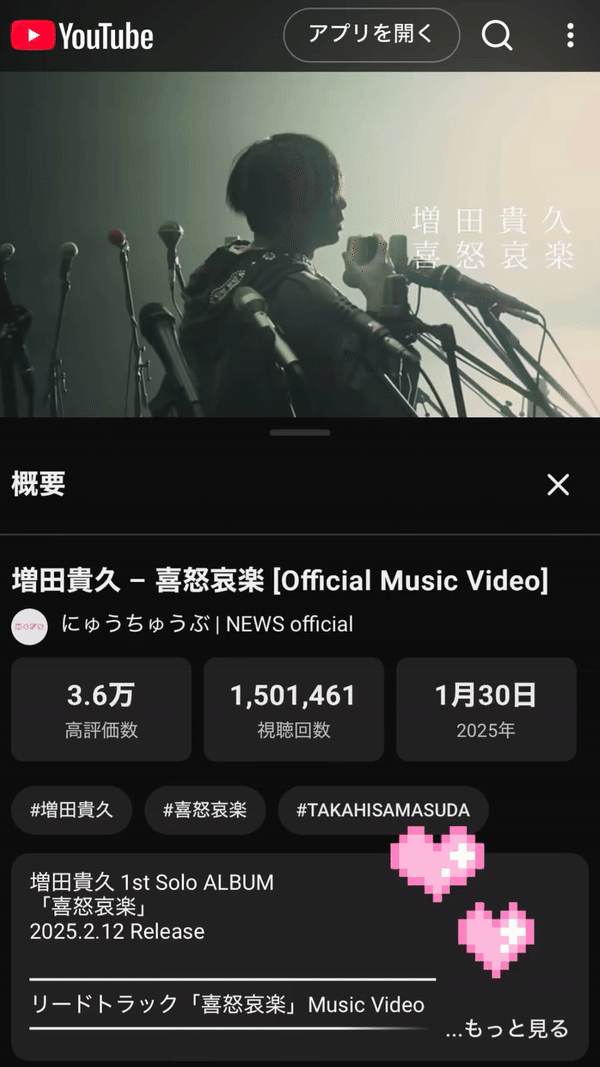Select the #喜怒哀楽 hashtag chip

tap(205, 810)
